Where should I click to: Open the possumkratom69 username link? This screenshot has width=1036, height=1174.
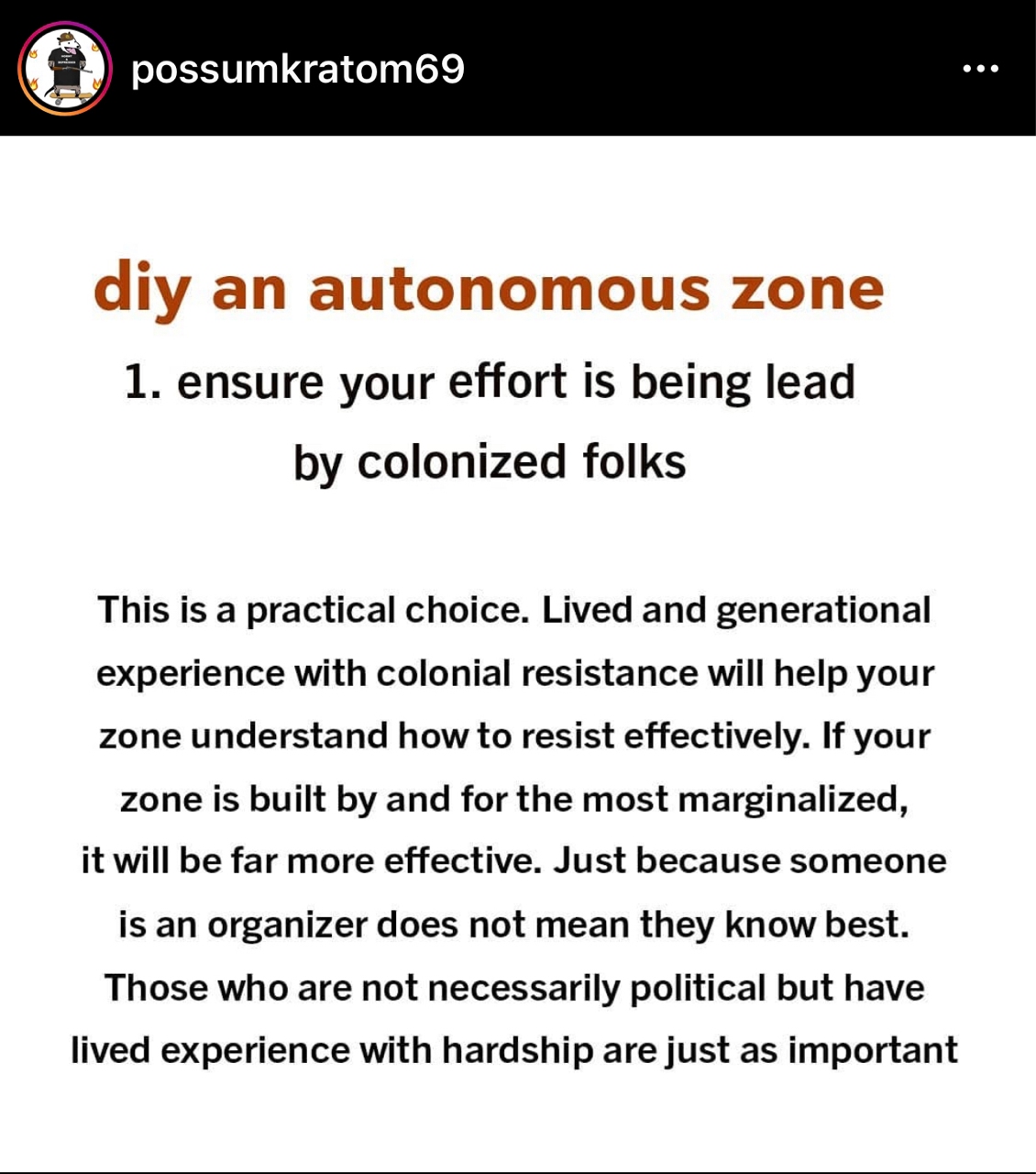298,70
